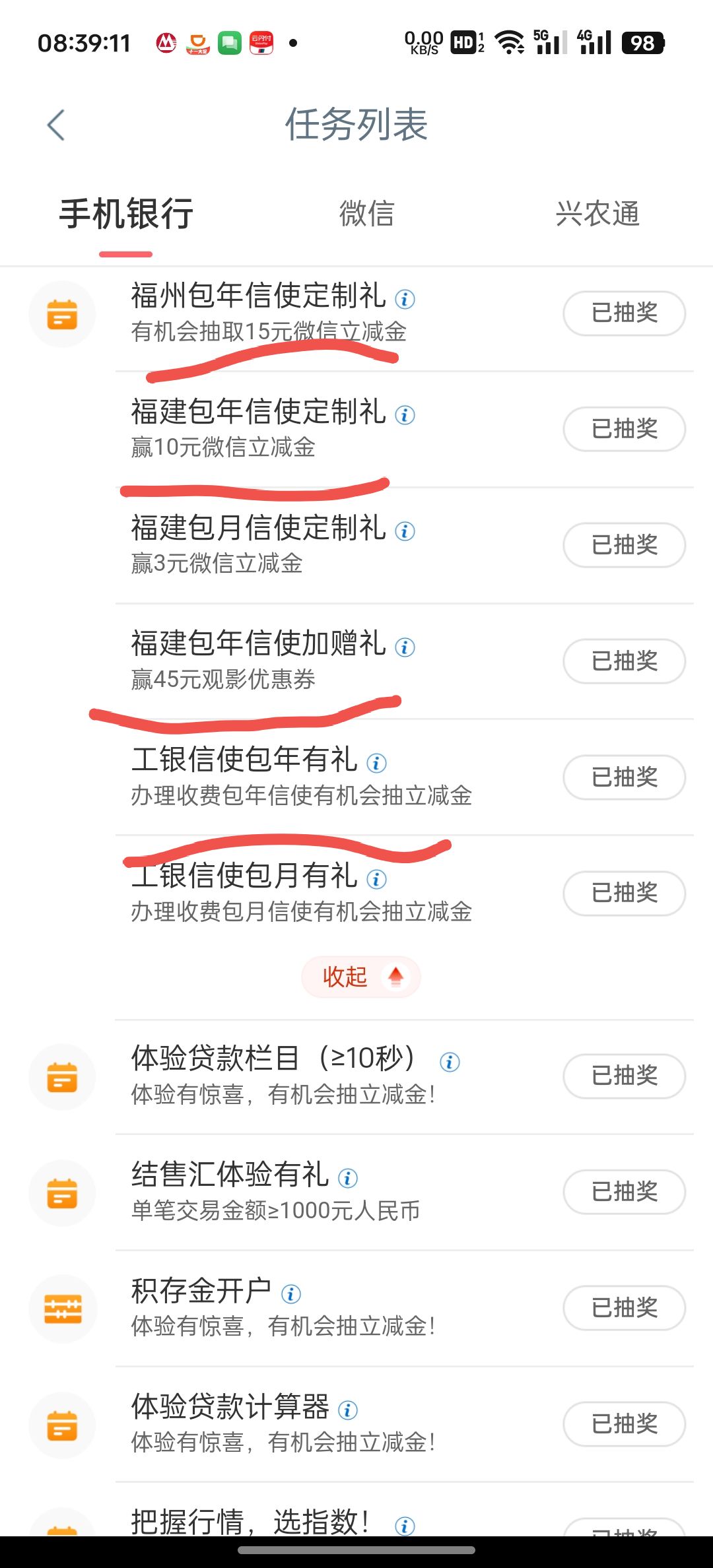Open info icon next to 体验贷款计算器
713x1568 pixels.
[348, 1410]
